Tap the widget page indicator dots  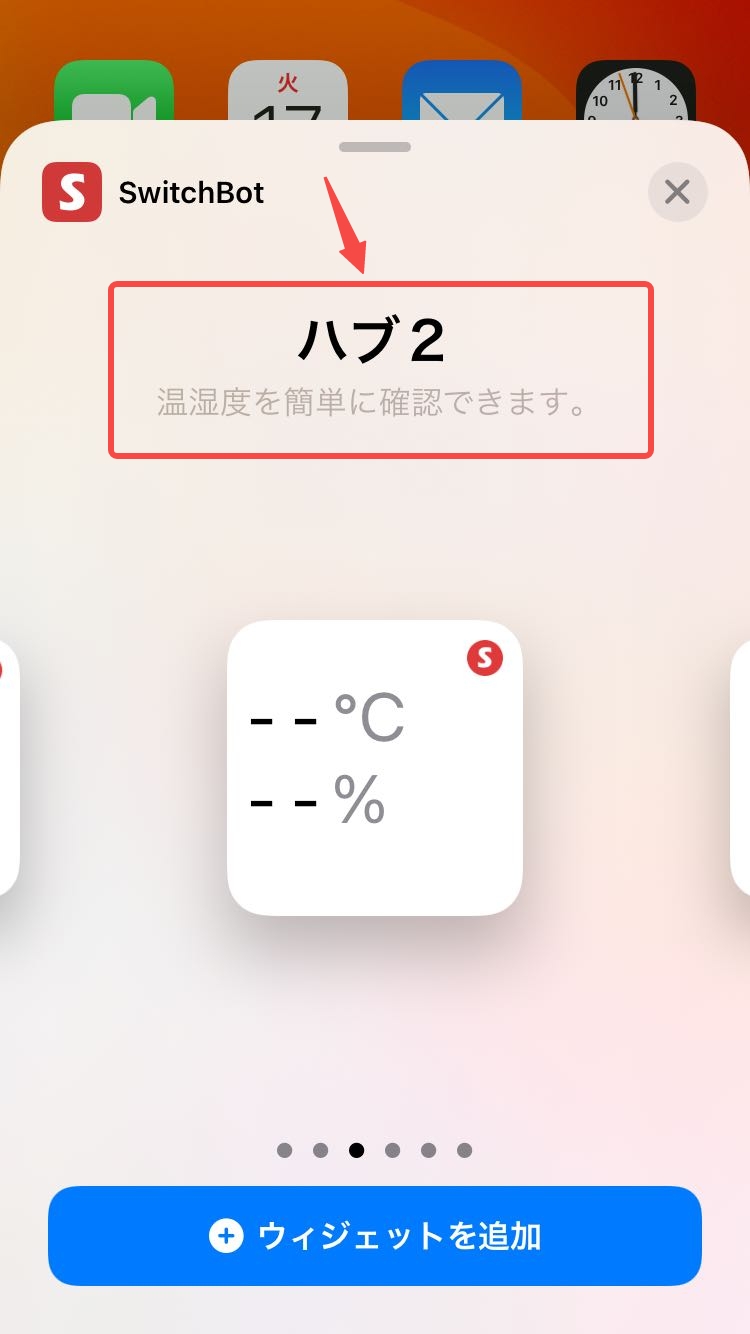375,1151
